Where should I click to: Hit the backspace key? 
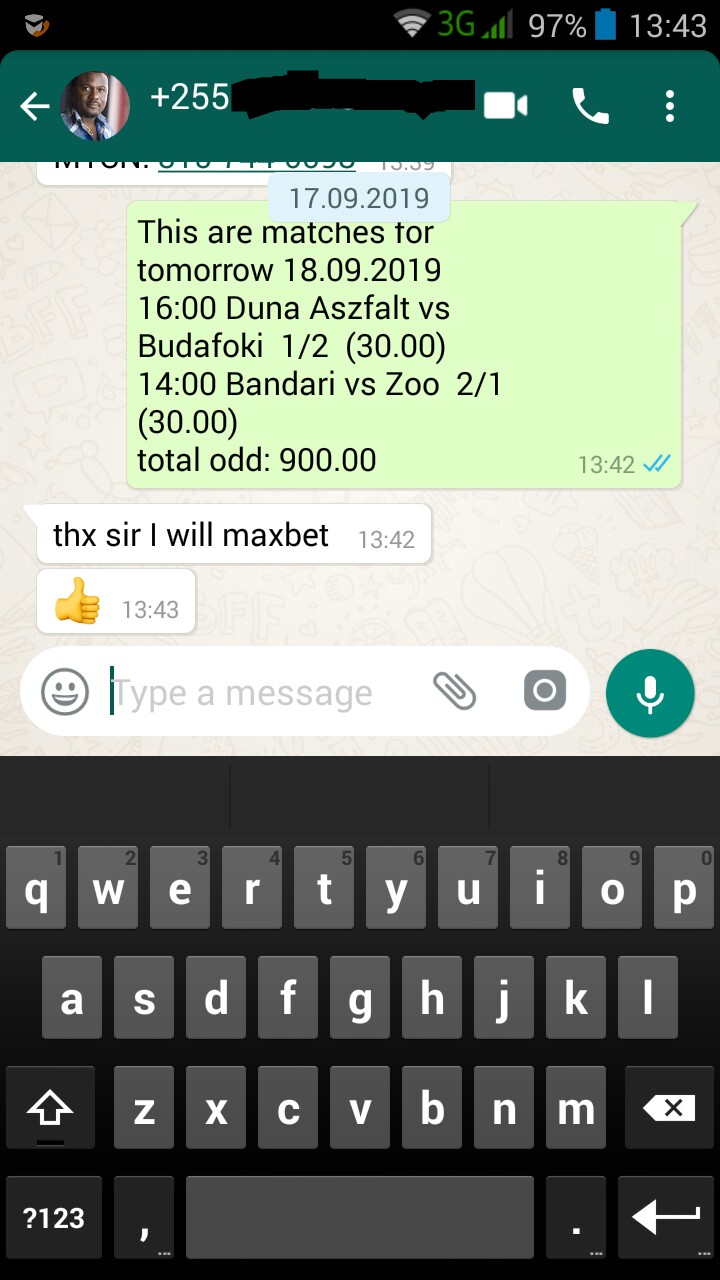coord(669,1108)
